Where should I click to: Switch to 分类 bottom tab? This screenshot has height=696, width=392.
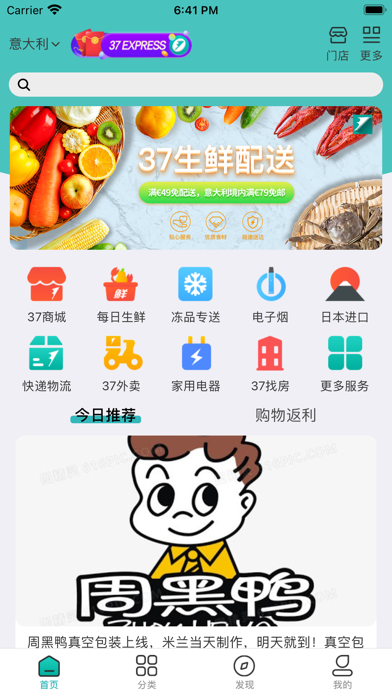[147, 672]
